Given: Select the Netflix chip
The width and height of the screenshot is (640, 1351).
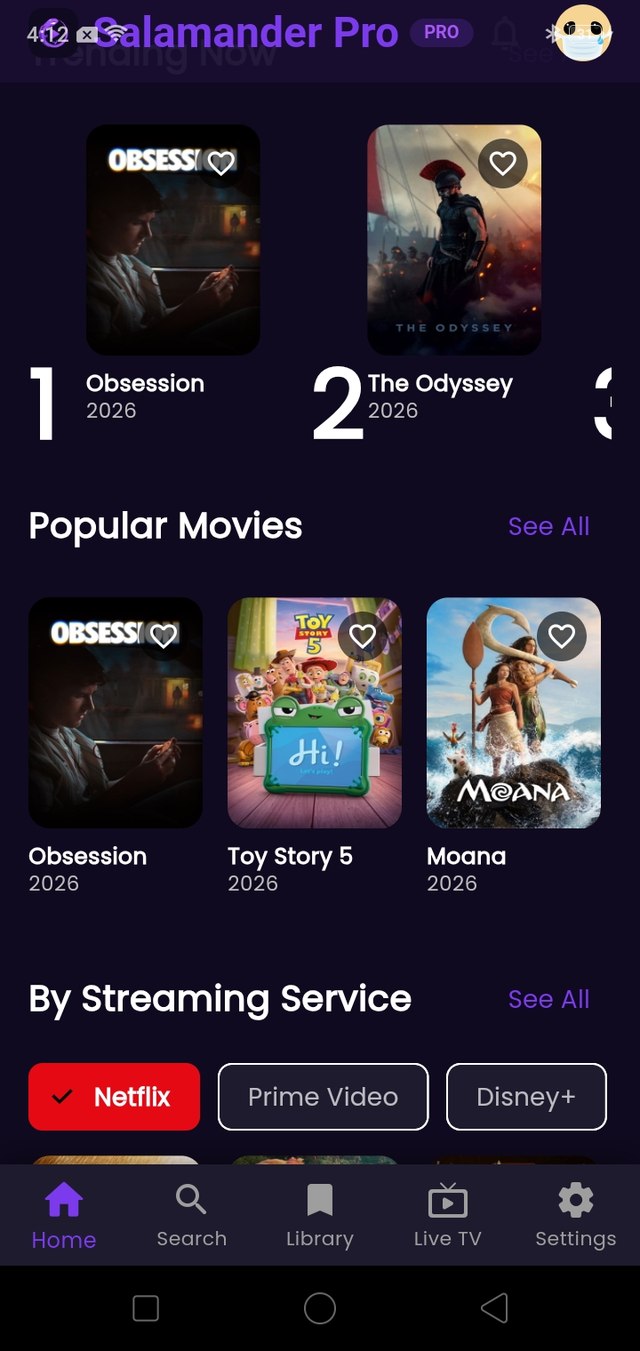Looking at the screenshot, I should [114, 1097].
